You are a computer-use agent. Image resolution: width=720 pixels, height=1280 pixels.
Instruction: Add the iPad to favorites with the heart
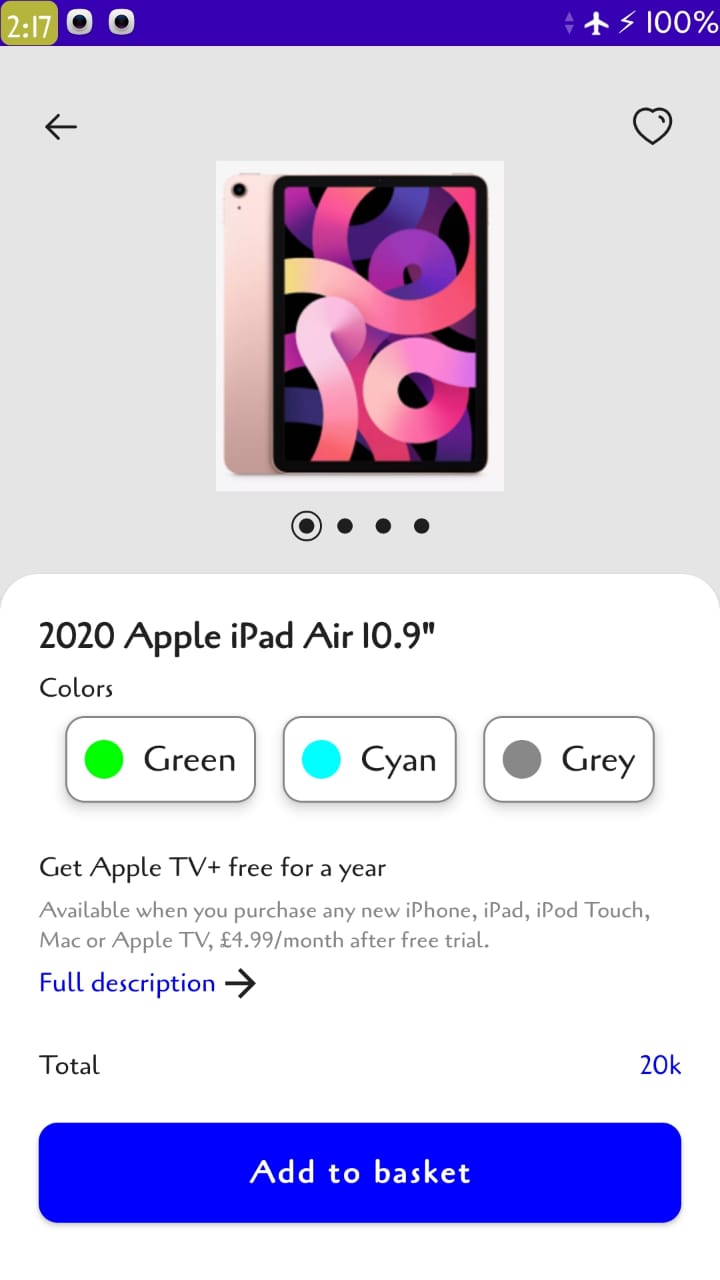coord(652,126)
